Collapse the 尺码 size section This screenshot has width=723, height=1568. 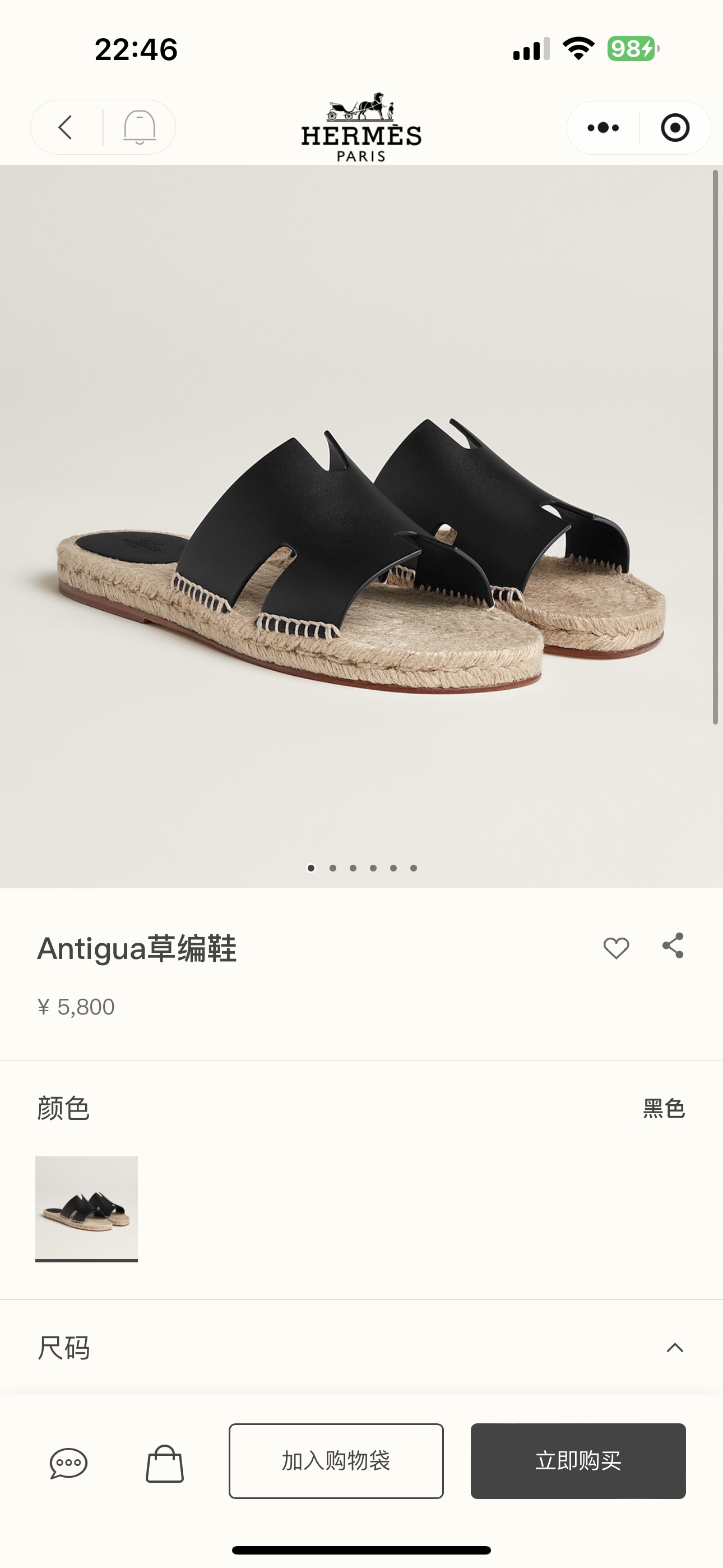675,1348
